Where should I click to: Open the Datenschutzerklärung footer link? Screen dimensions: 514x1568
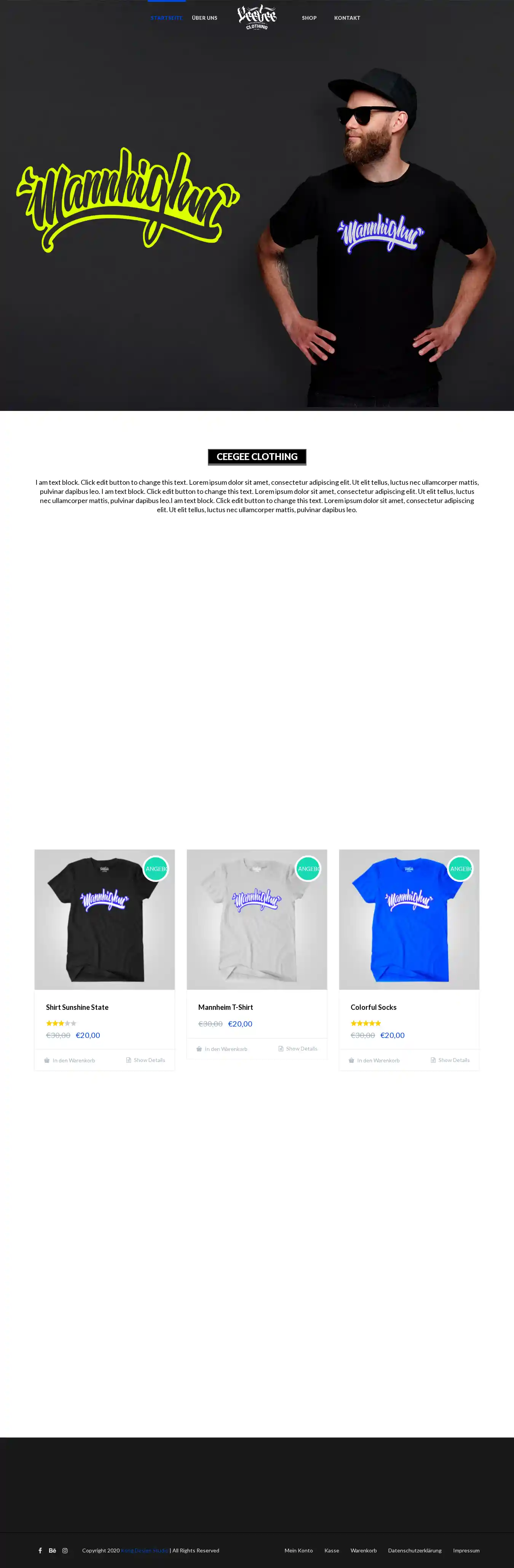tap(414, 1550)
